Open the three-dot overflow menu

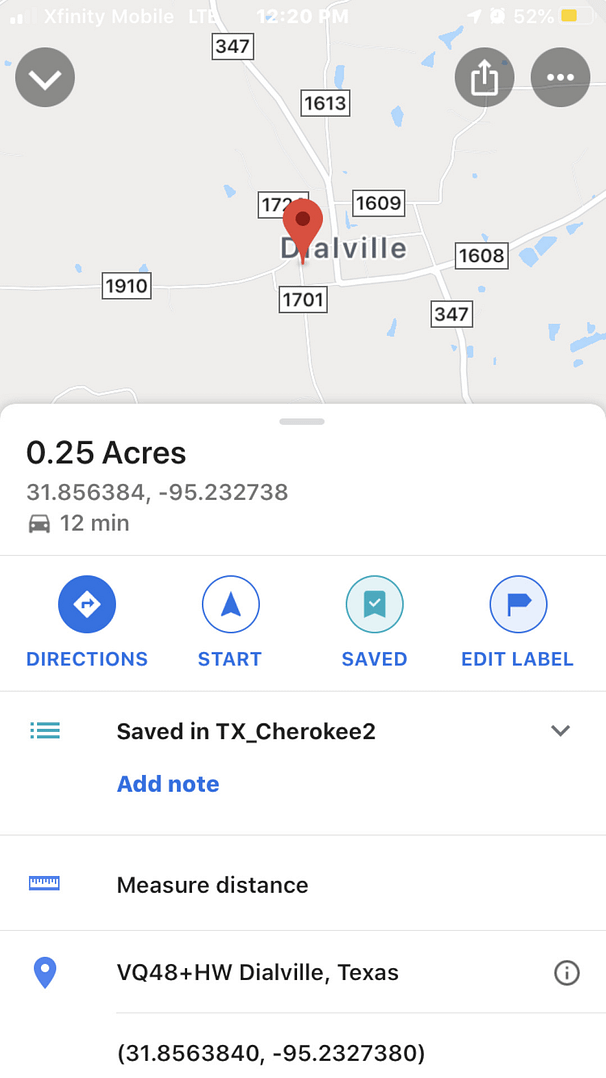click(x=560, y=78)
